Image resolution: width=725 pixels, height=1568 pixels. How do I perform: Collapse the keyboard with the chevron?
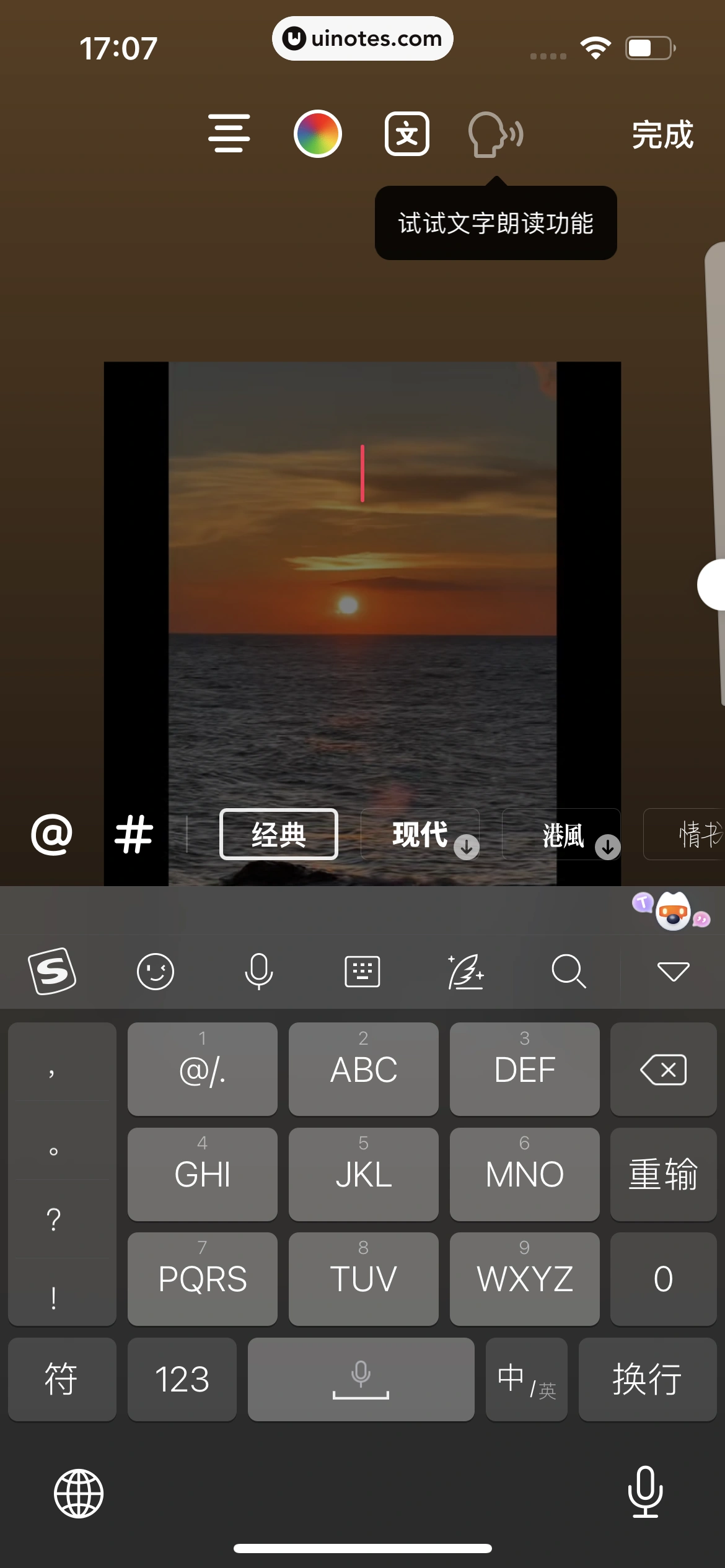pos(673,971)
